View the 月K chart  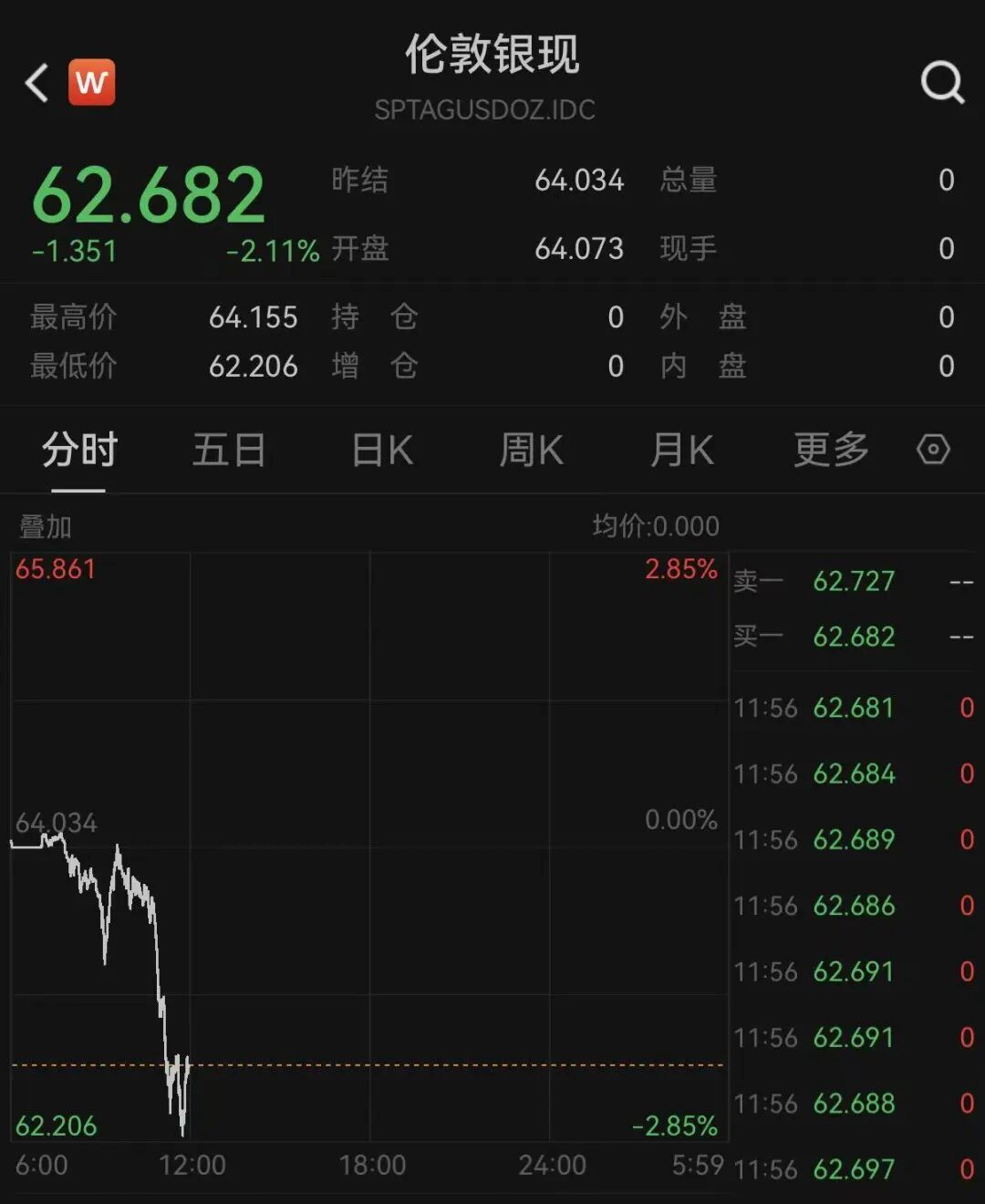point(681,451)
